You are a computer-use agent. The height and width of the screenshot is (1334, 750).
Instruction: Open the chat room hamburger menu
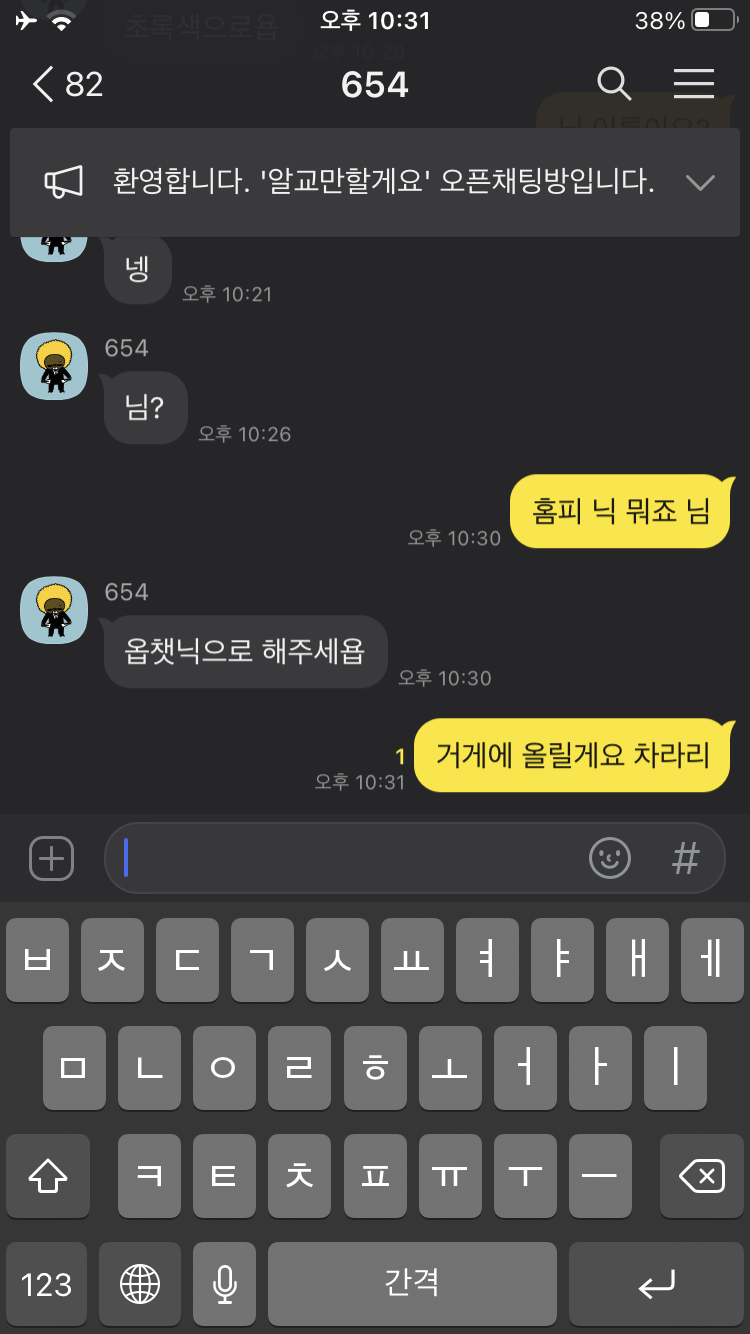coord(693,85)
